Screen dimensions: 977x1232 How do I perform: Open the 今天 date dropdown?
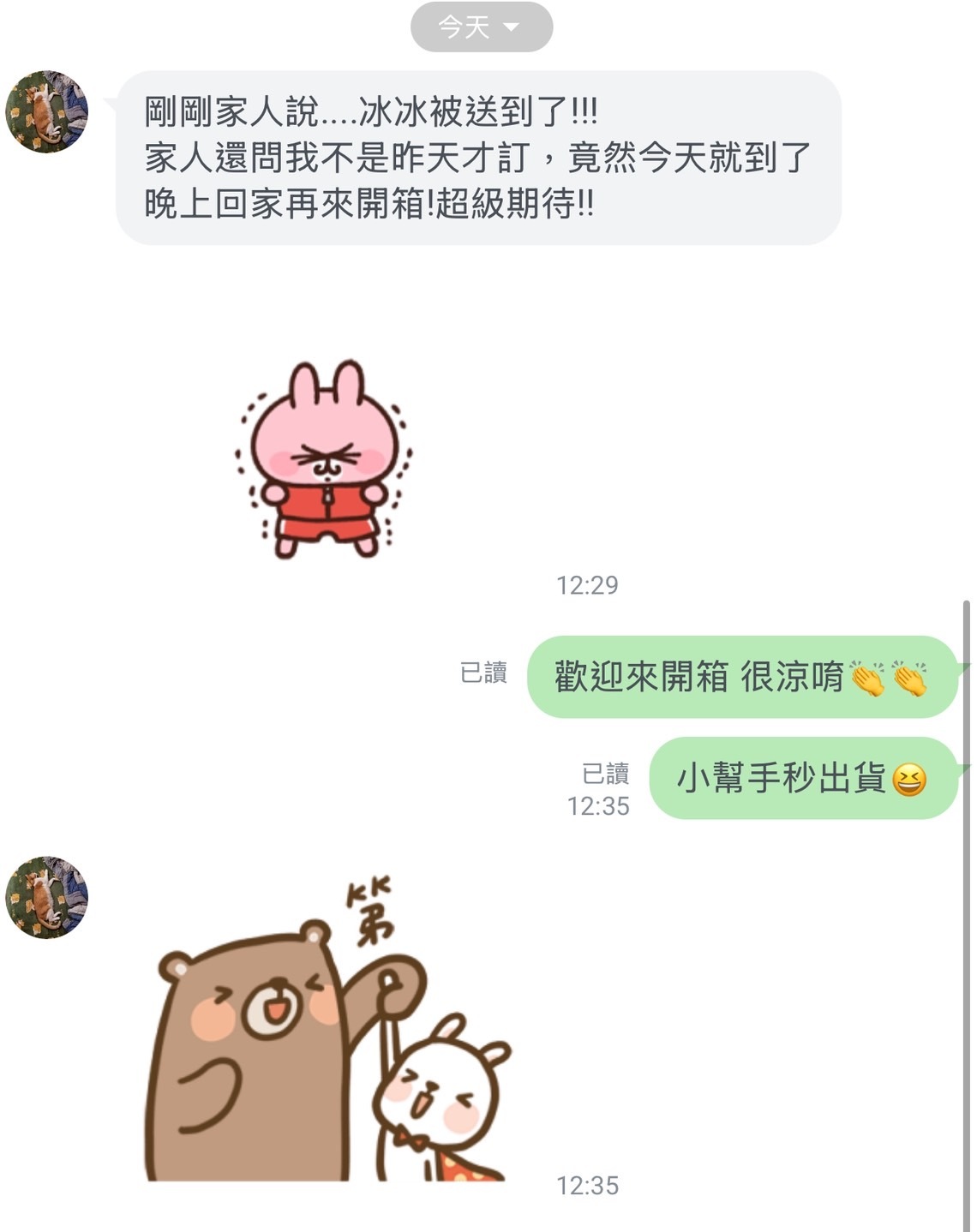[x=482, y=27]
